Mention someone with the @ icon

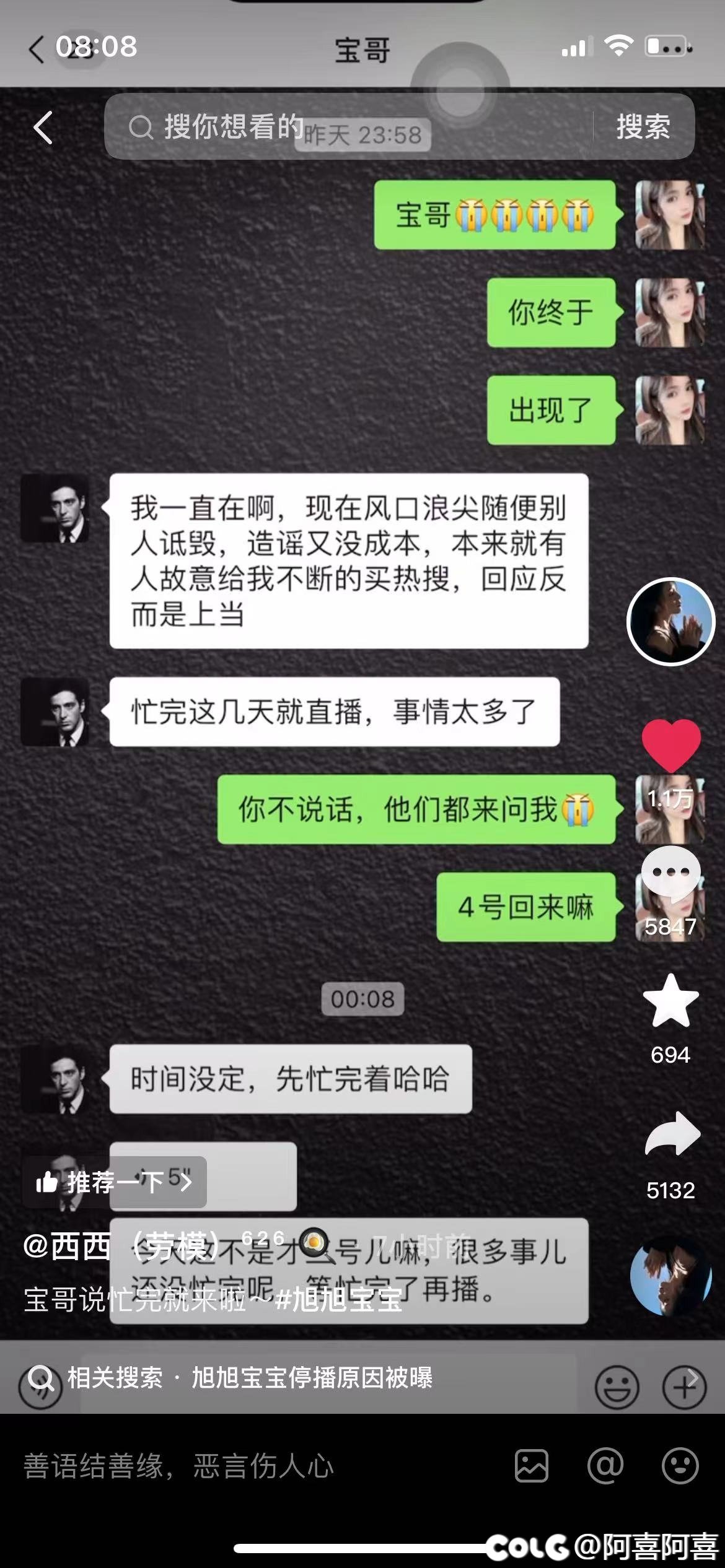605,1466
